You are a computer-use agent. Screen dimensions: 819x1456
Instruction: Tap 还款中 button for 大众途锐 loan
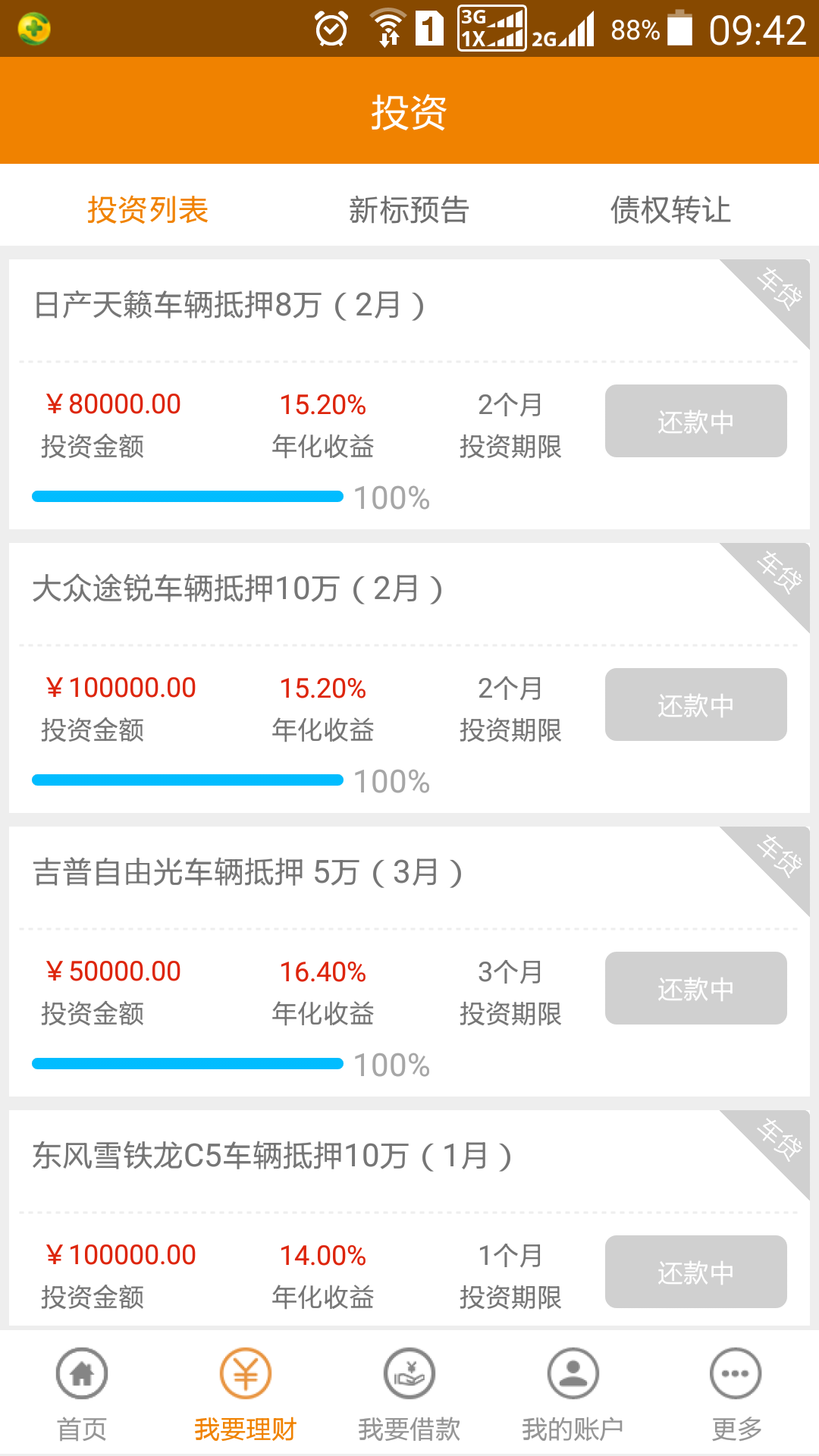695,704
